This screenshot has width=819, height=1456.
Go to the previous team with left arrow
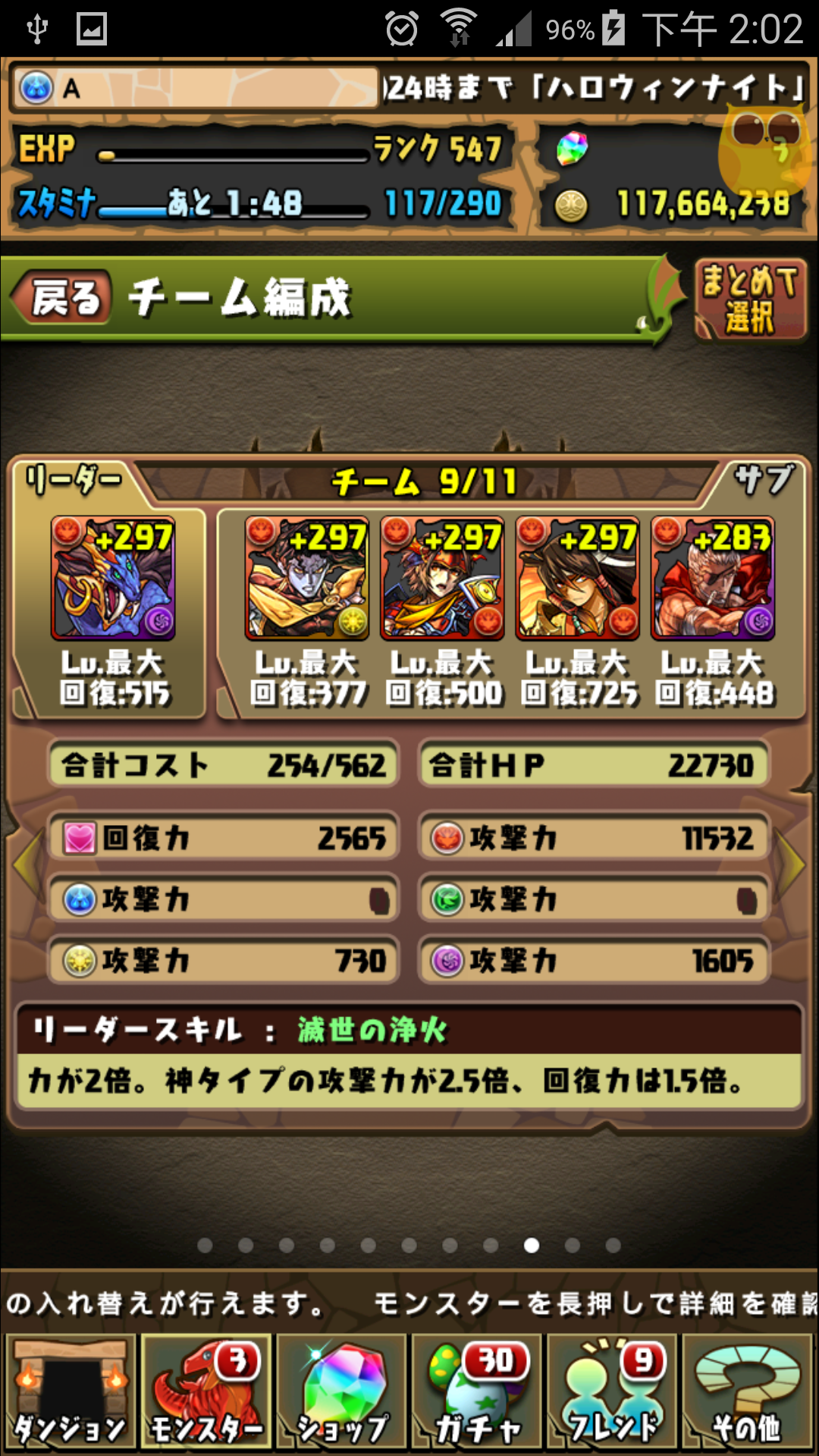tap(26, 864)
